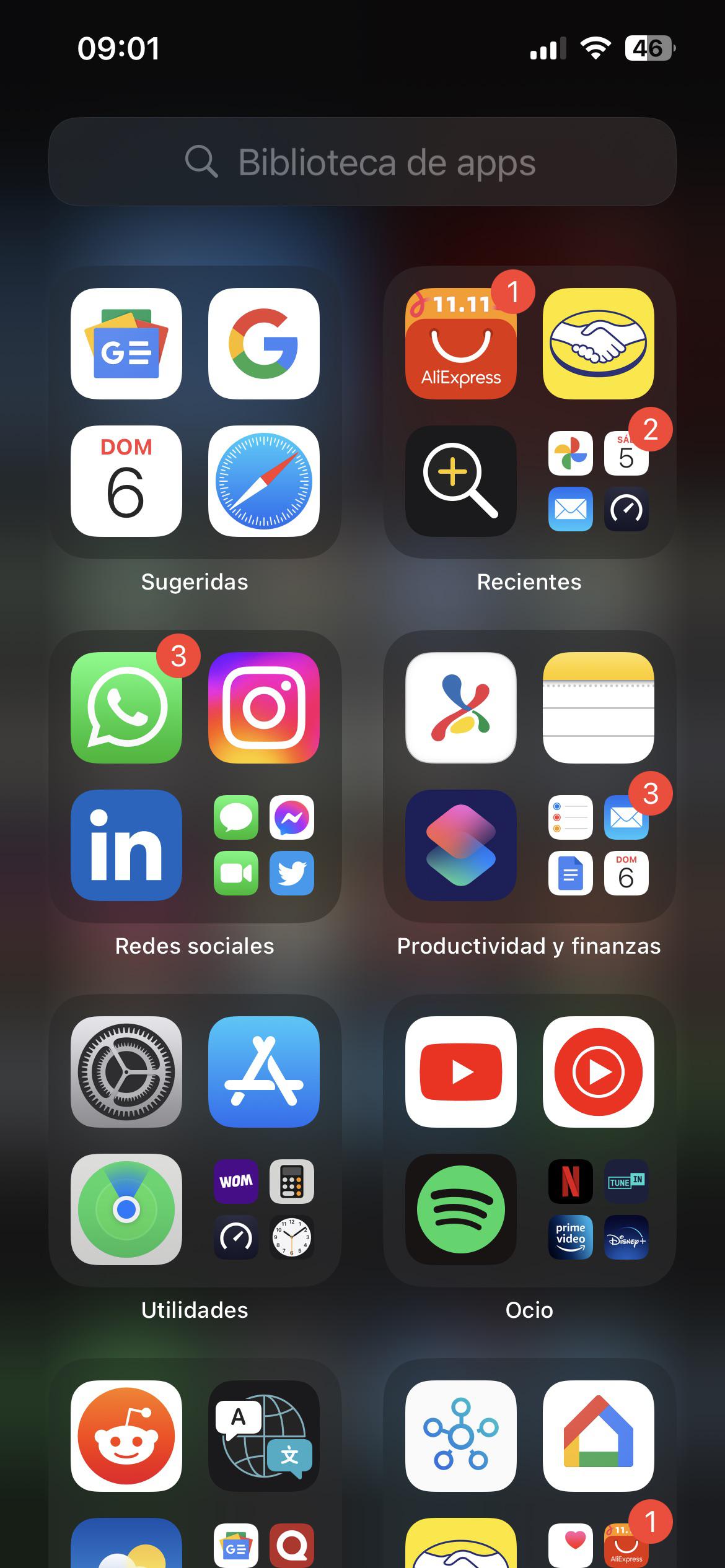Launch the Shortcuts app

461,845
